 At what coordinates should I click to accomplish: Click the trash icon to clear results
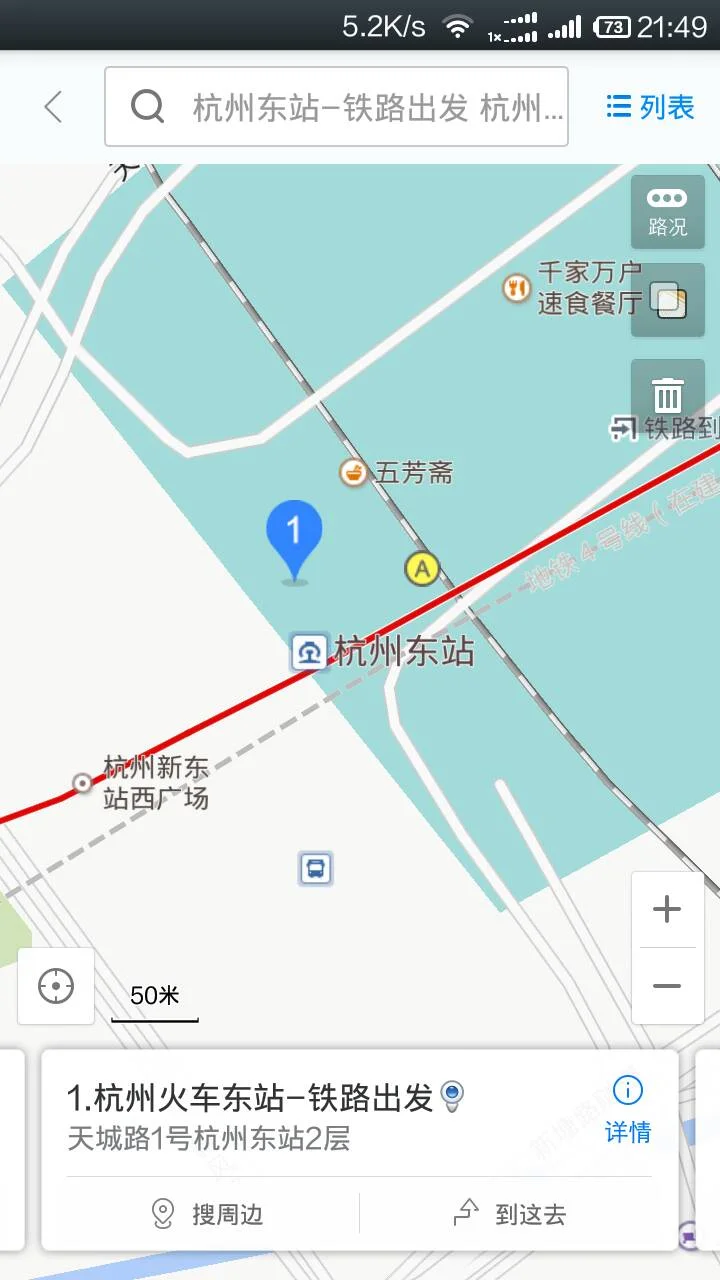(x=667, y=395)
